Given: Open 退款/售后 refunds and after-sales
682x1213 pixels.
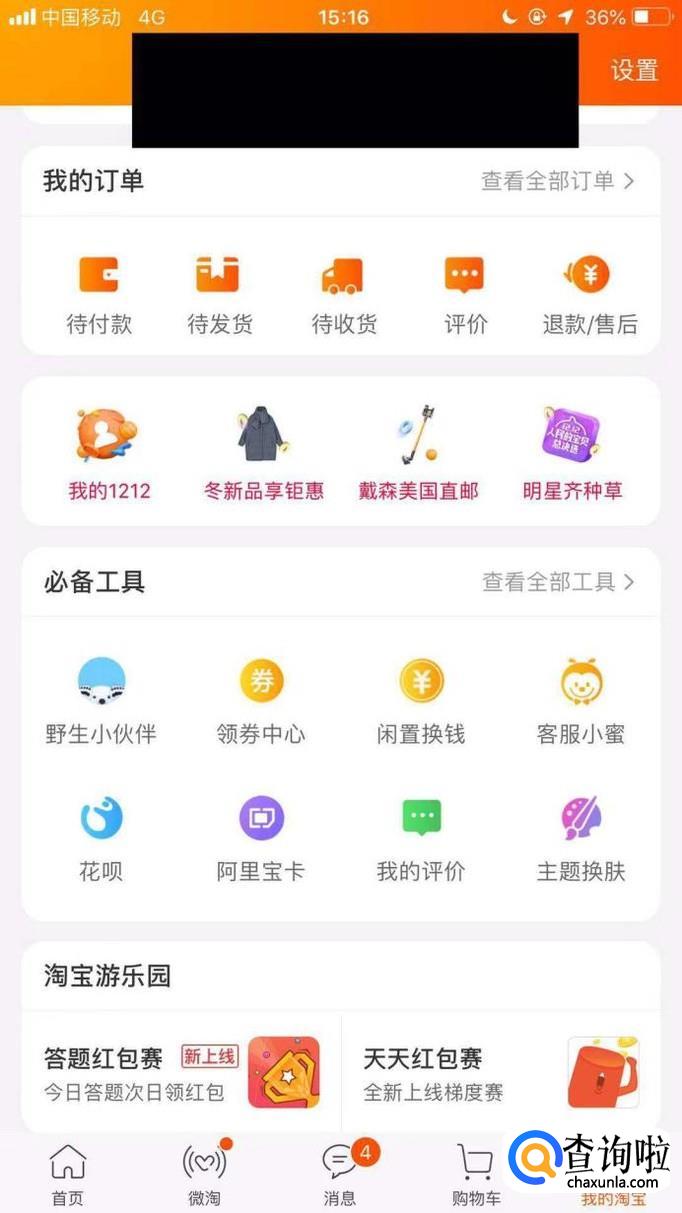Looking at the screenshot, I should click(x=589, y=294).
